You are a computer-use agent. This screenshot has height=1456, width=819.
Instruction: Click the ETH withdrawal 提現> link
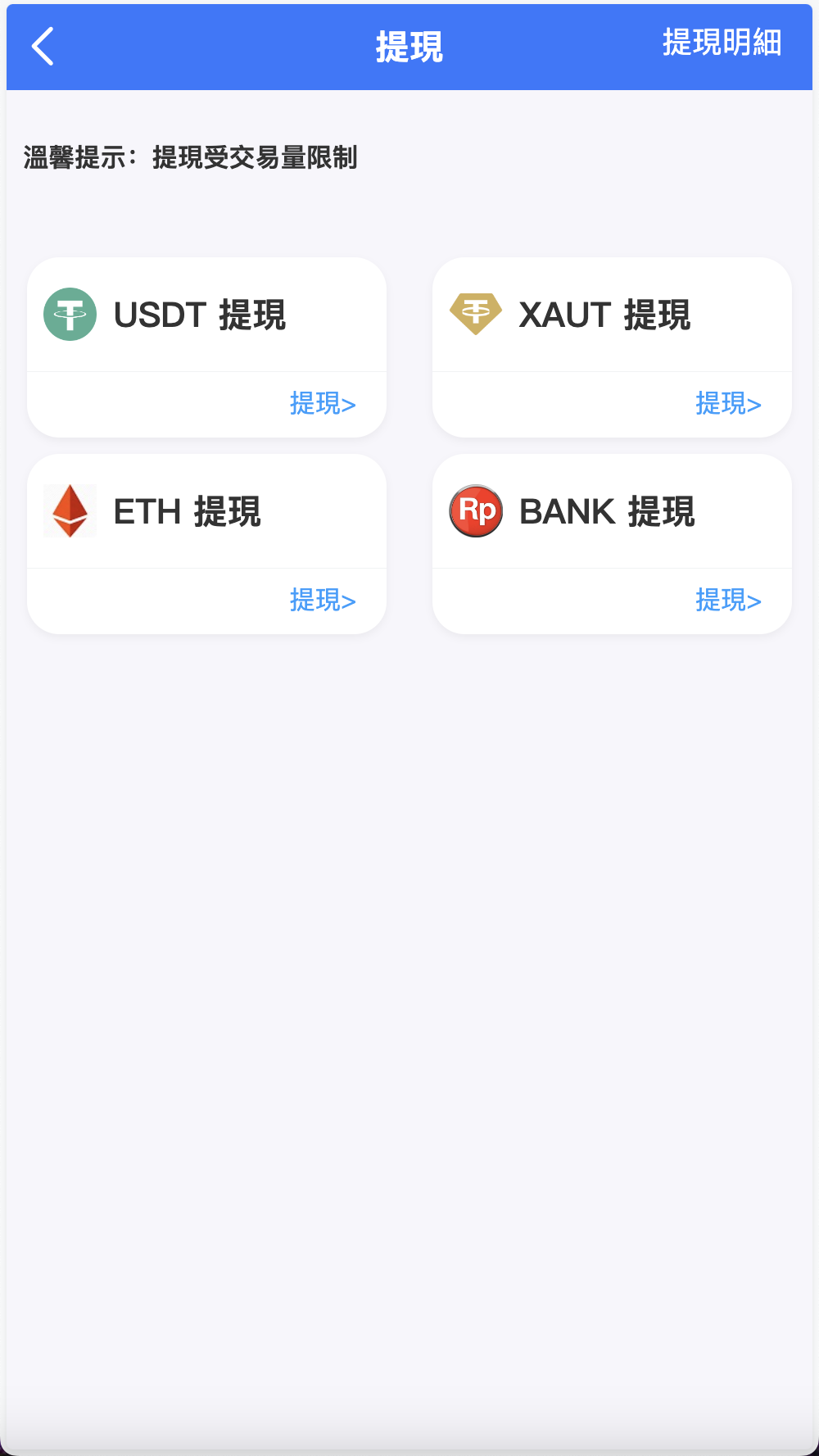324,601
